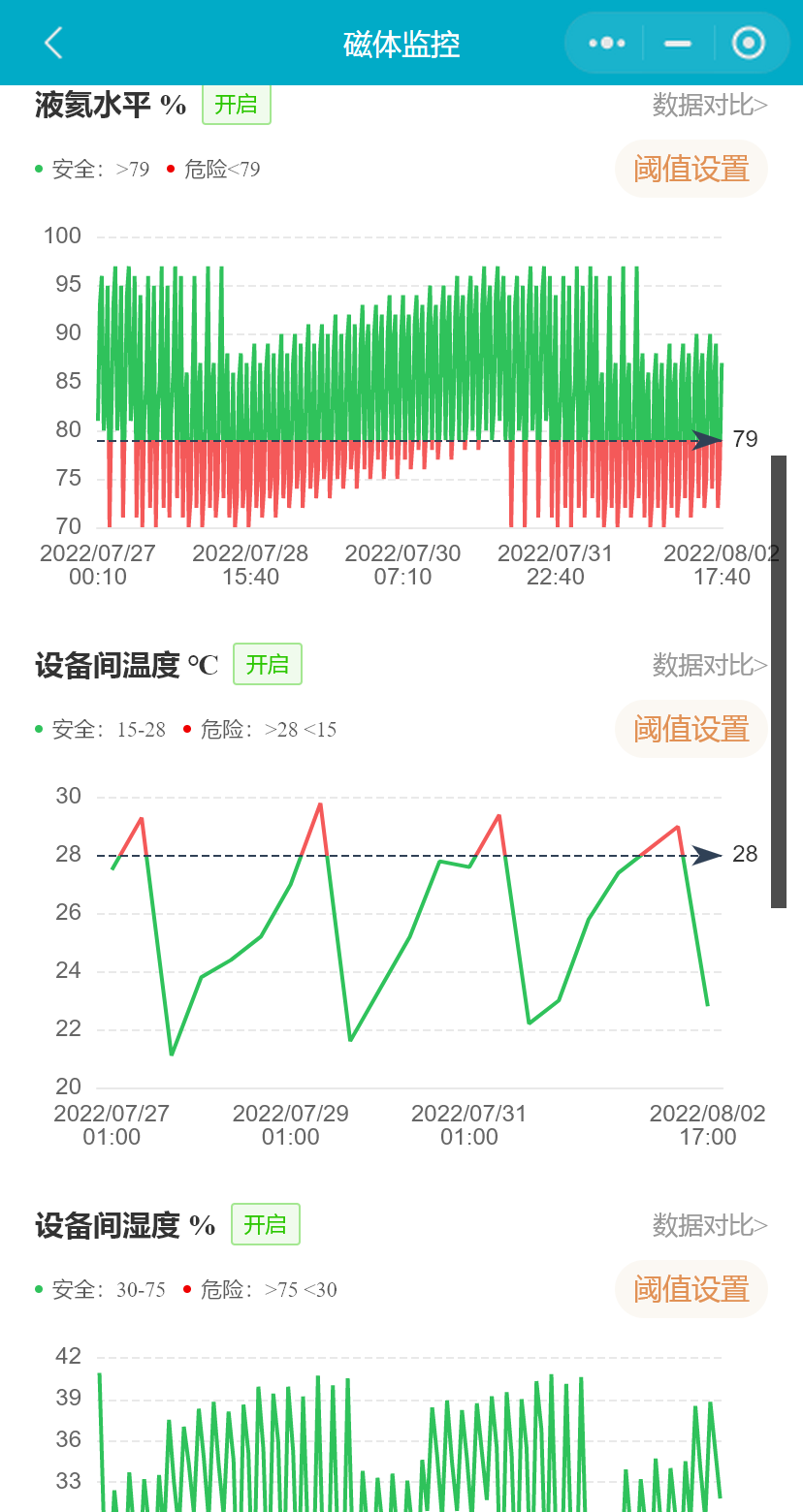Tap 阈值设置 for 设备间湿度

(691, 1289)
